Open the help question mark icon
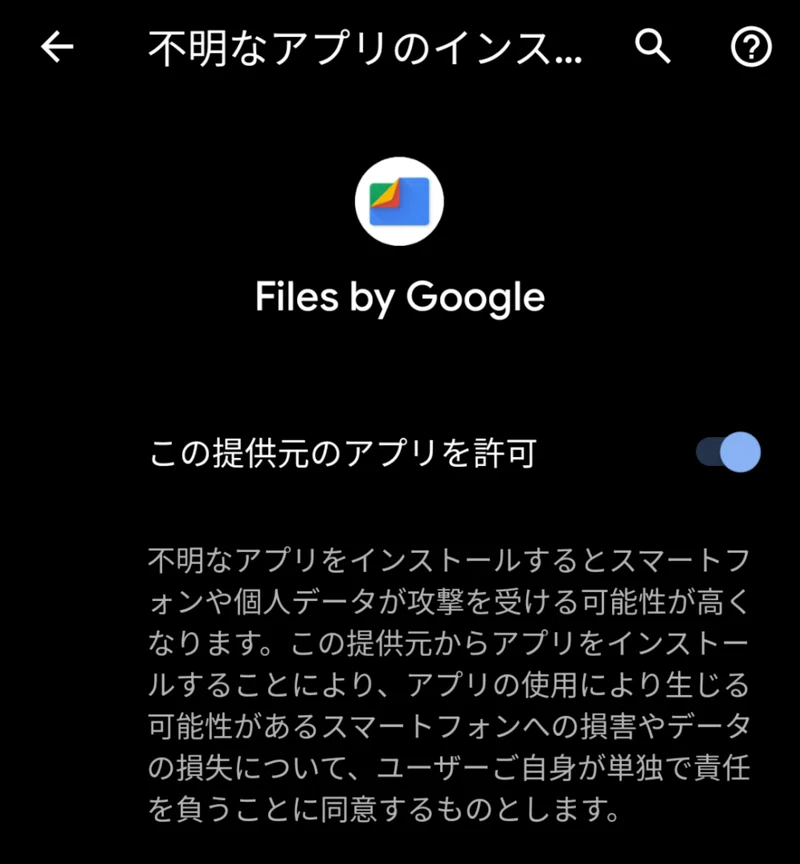The image size is (800, 864). pos(751,47)
